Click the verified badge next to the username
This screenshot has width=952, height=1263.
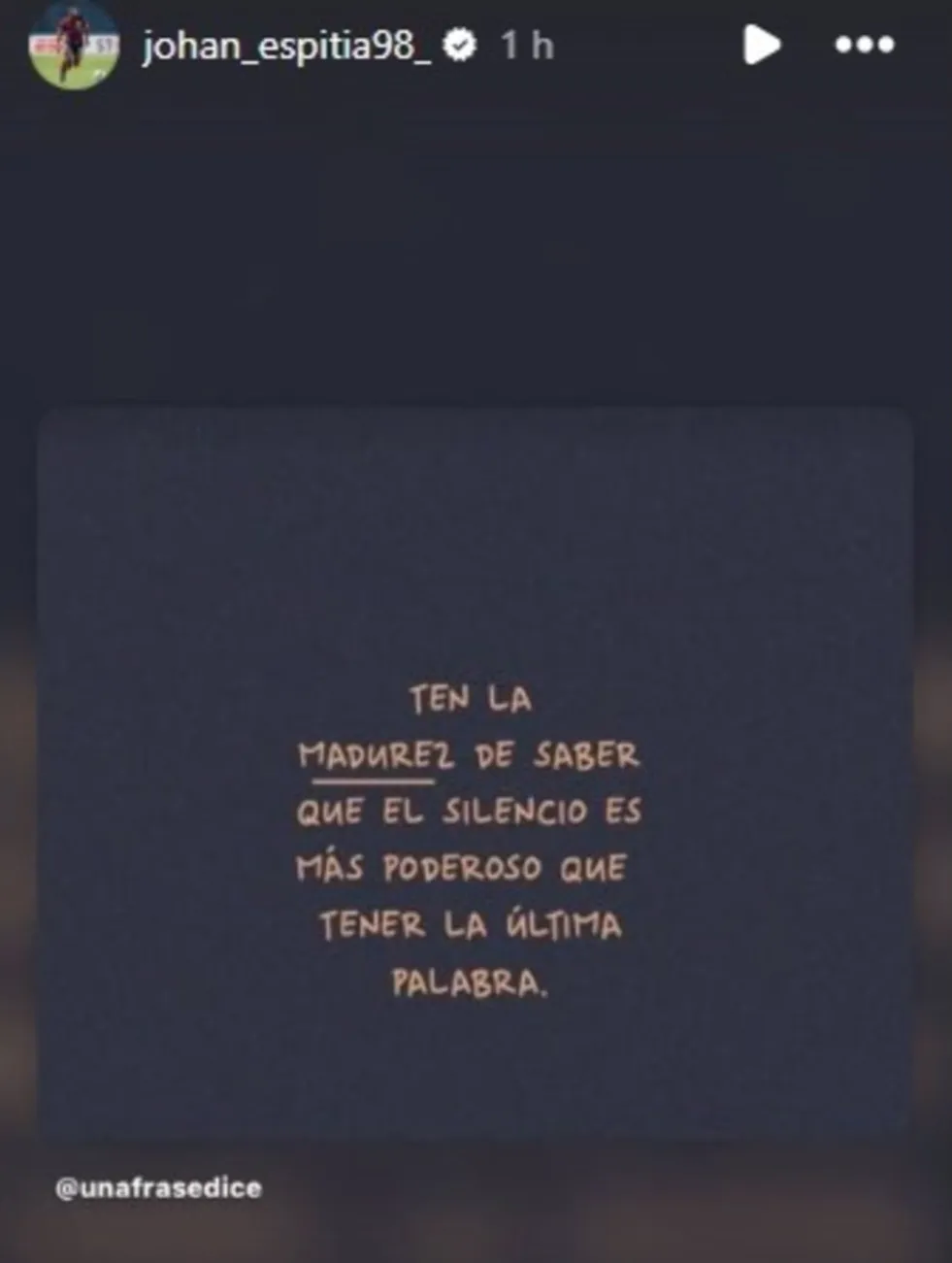click(x=460, y=44)
